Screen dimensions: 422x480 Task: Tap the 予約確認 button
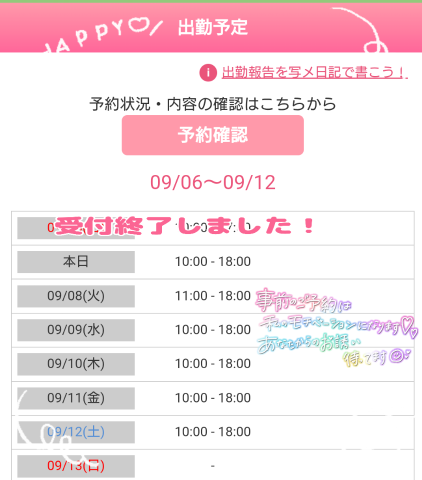[213, 135]
